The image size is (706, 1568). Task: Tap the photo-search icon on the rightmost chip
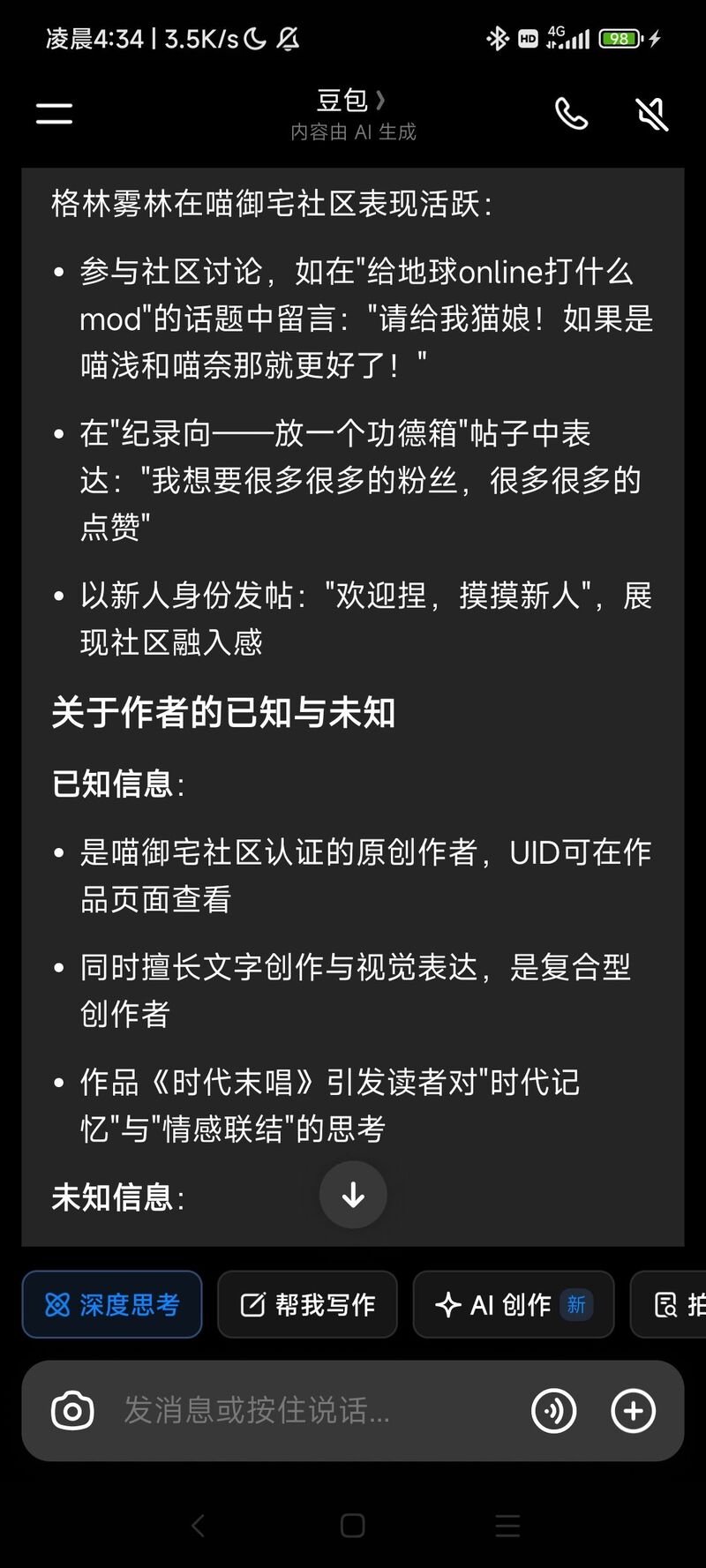click(668, 1304)
